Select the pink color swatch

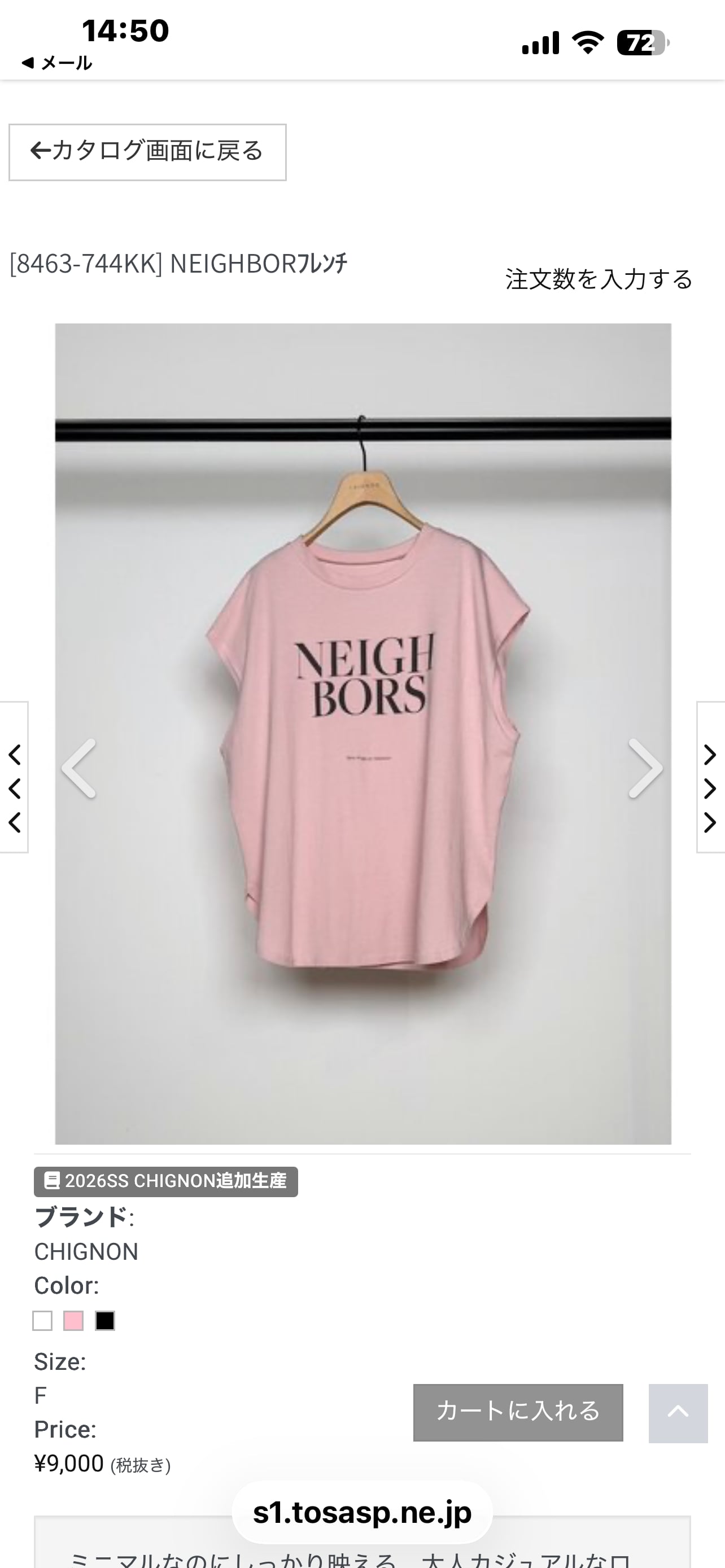[73, 1321]
